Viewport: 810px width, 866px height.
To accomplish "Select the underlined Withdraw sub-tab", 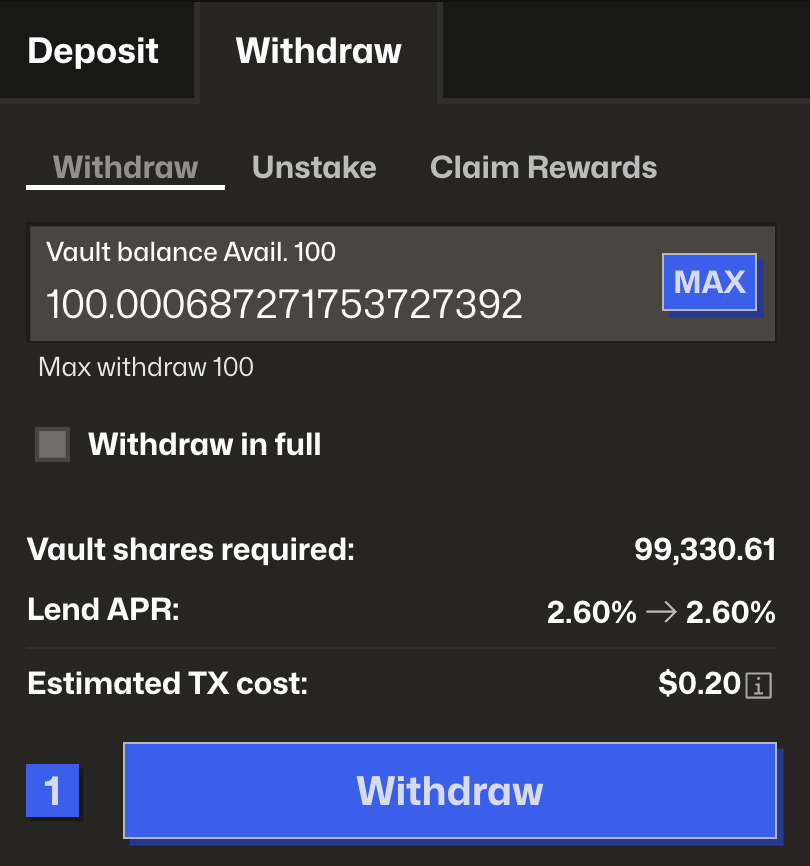I will pyautogui.click(x=125, y=167).
